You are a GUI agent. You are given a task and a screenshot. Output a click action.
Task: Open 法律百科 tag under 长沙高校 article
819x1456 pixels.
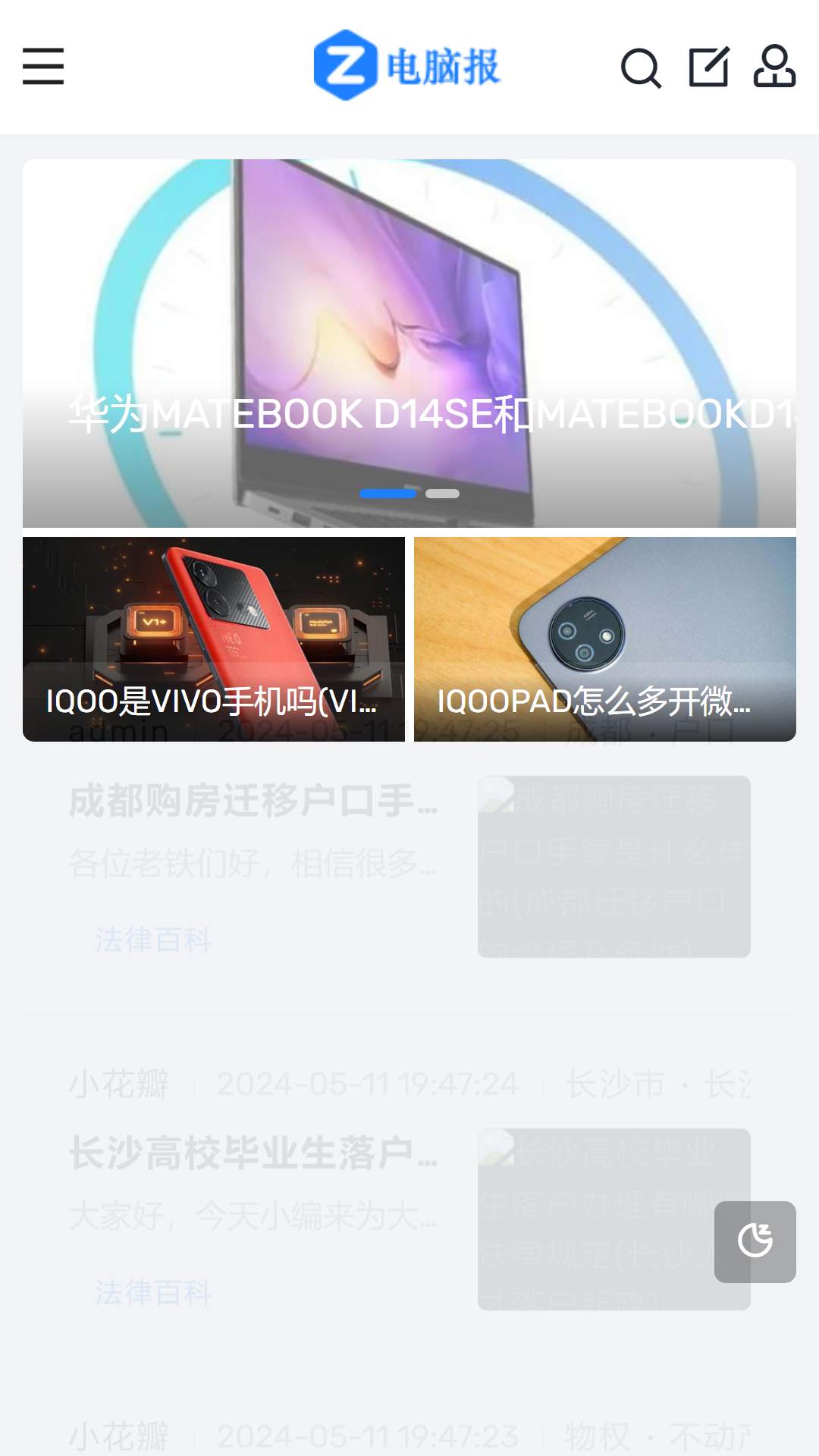[153, 1293]
